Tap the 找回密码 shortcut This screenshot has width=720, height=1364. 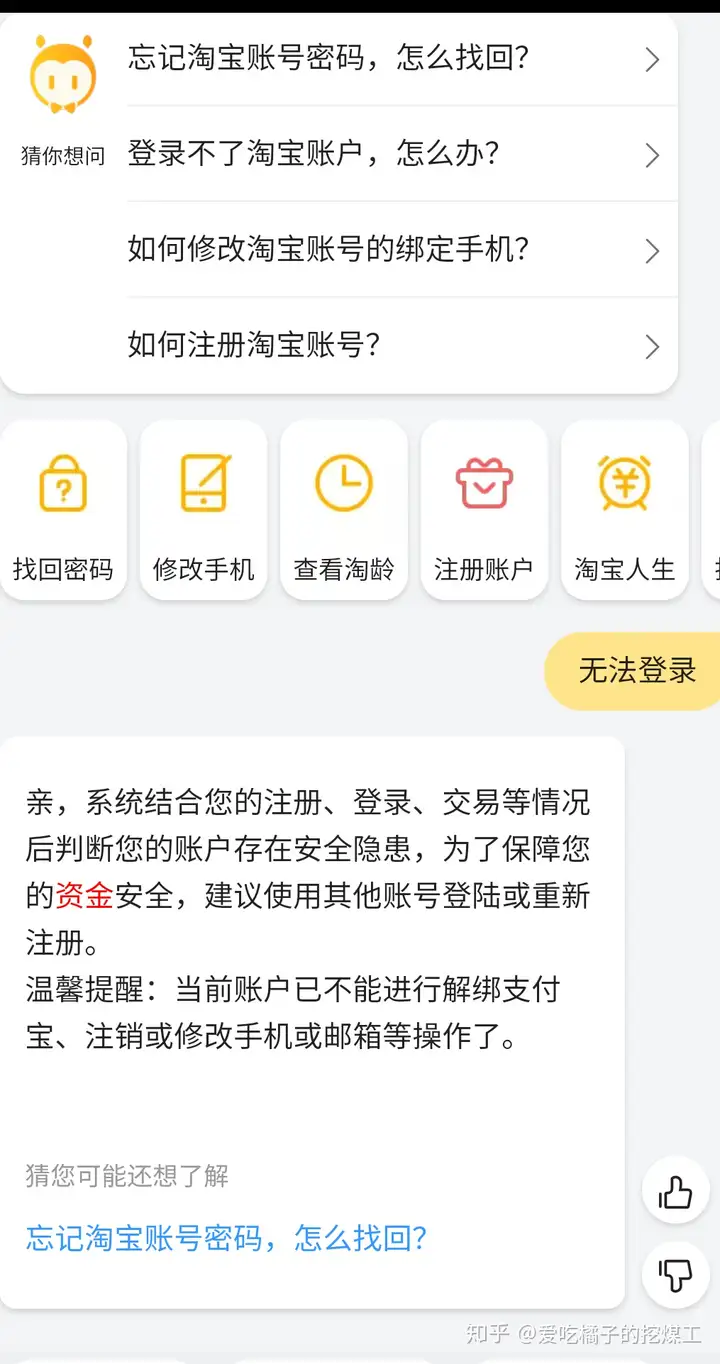coord(63,510)
